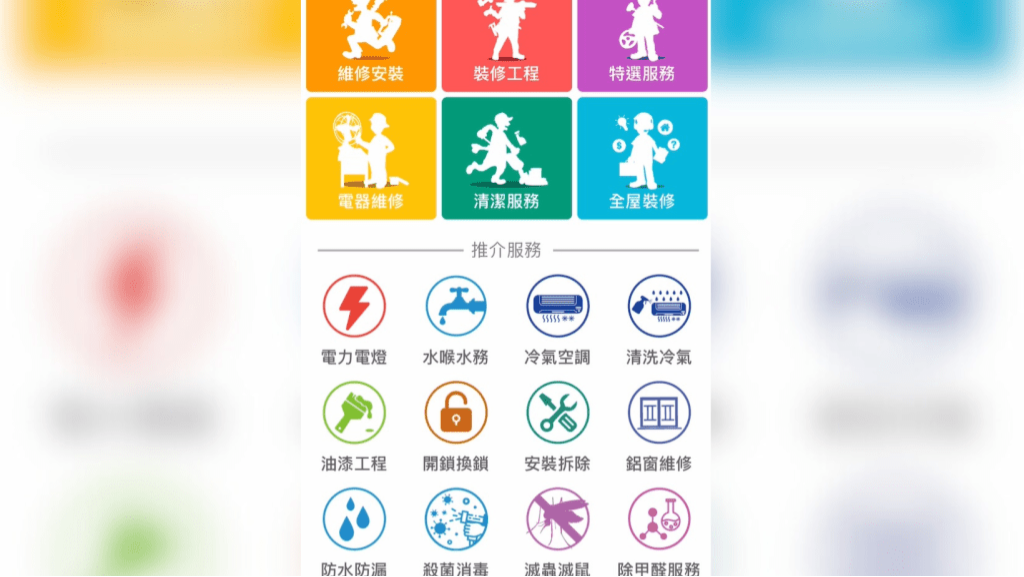Open the 電器維修 category tile
The width and height of the screenshot is (1024, 577).
point(371,158)
